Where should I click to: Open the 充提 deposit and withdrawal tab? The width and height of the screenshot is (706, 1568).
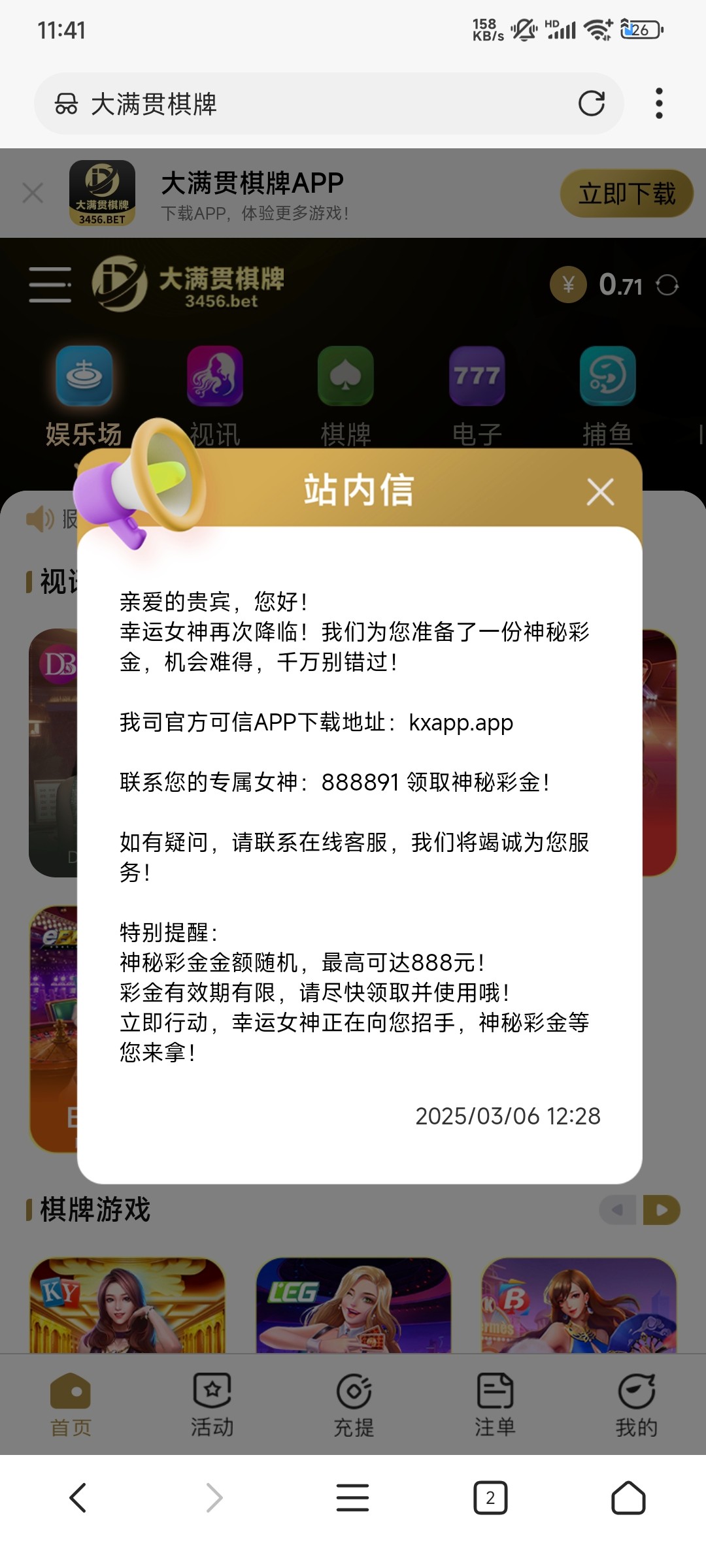(x=354, y=1404)
